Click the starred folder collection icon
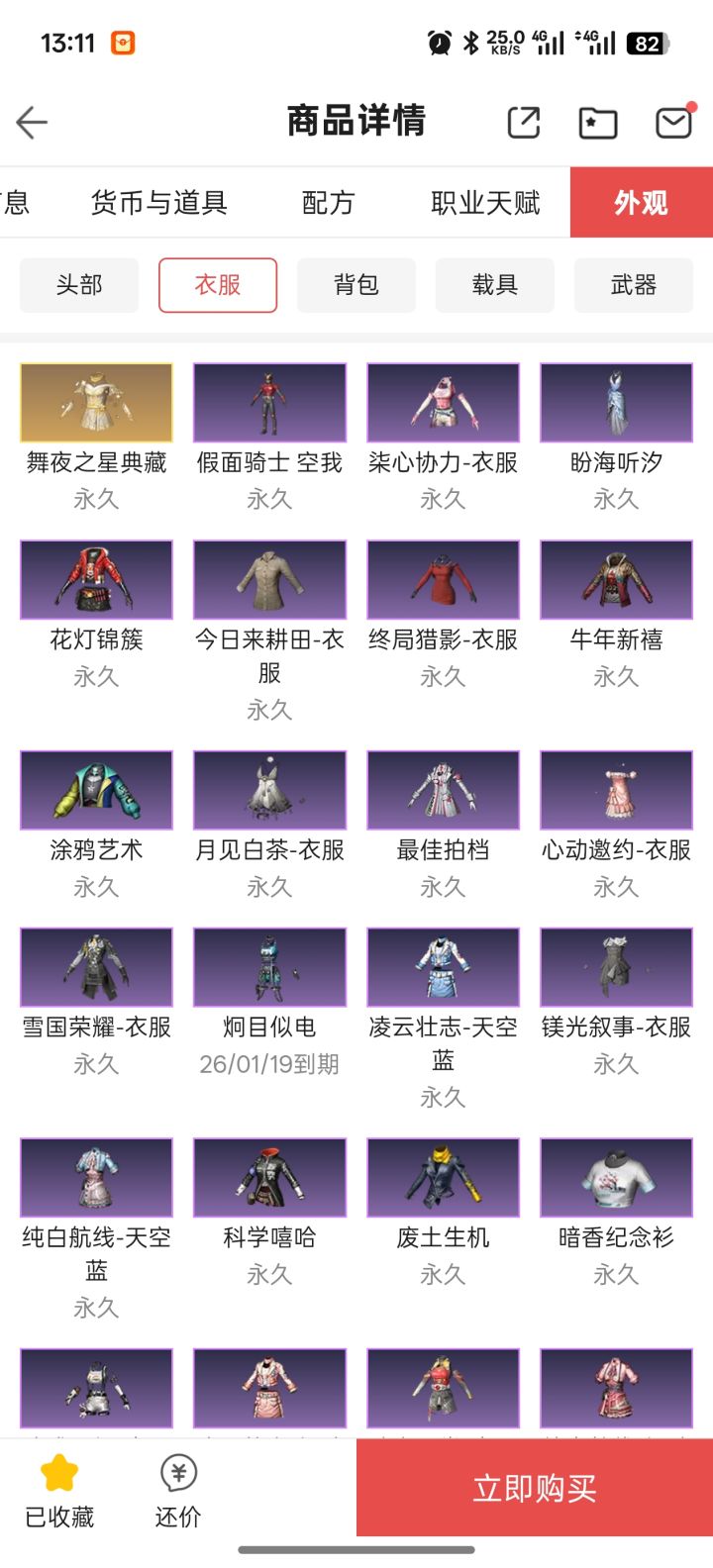Image resolution: width=713 pixels, height=1568 pixels. point(598,121)
